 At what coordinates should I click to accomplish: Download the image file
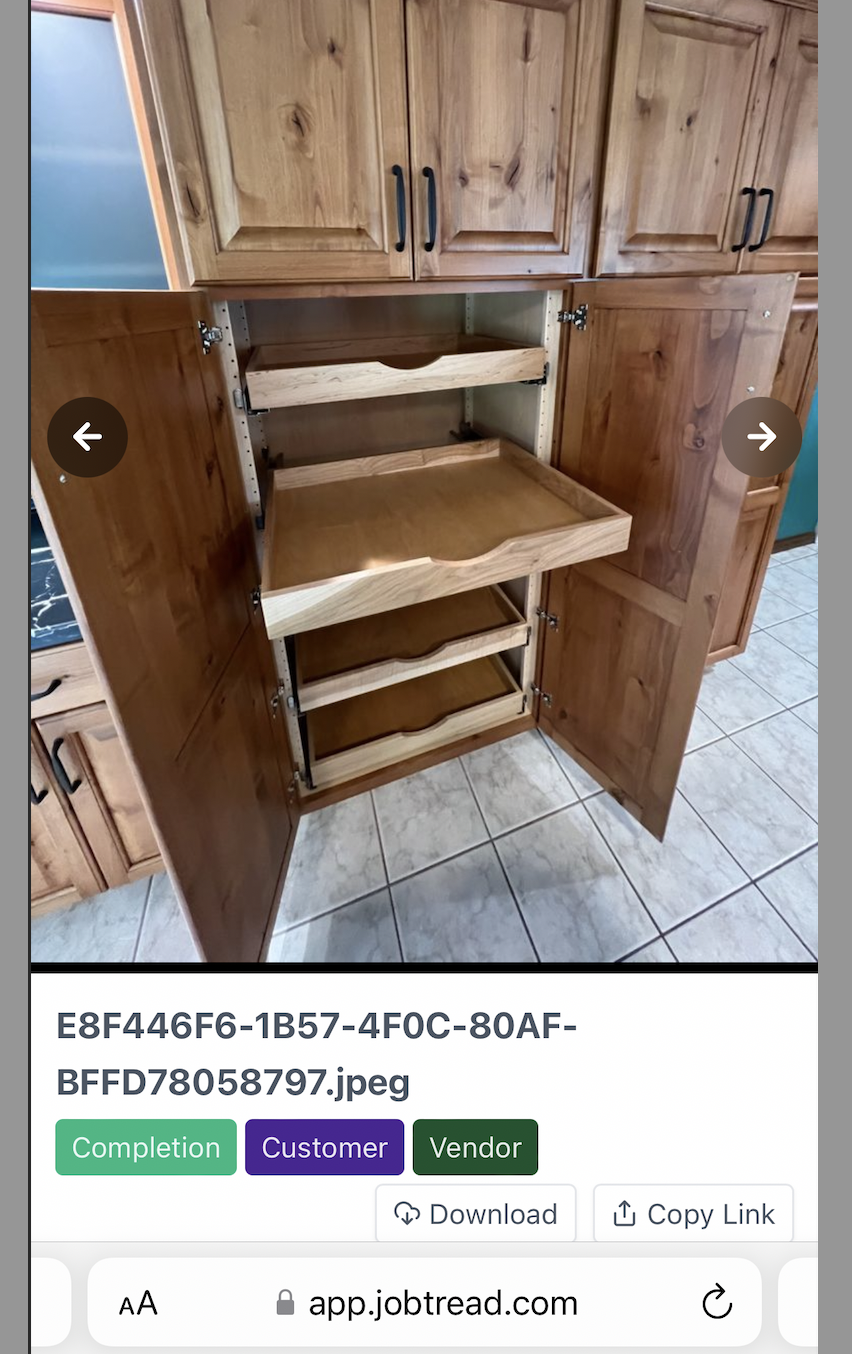point(475,1214)
